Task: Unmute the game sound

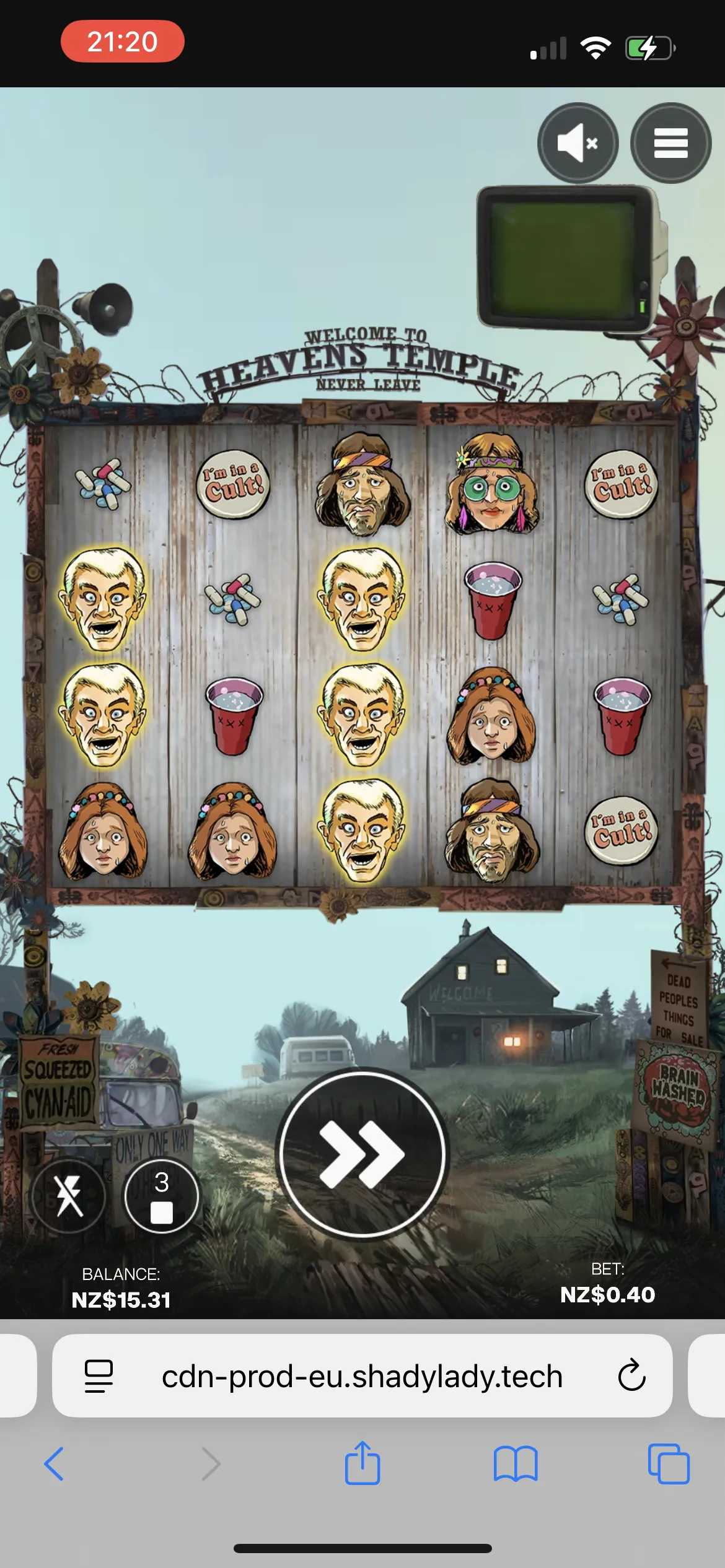Action: (x=577, y=143)
